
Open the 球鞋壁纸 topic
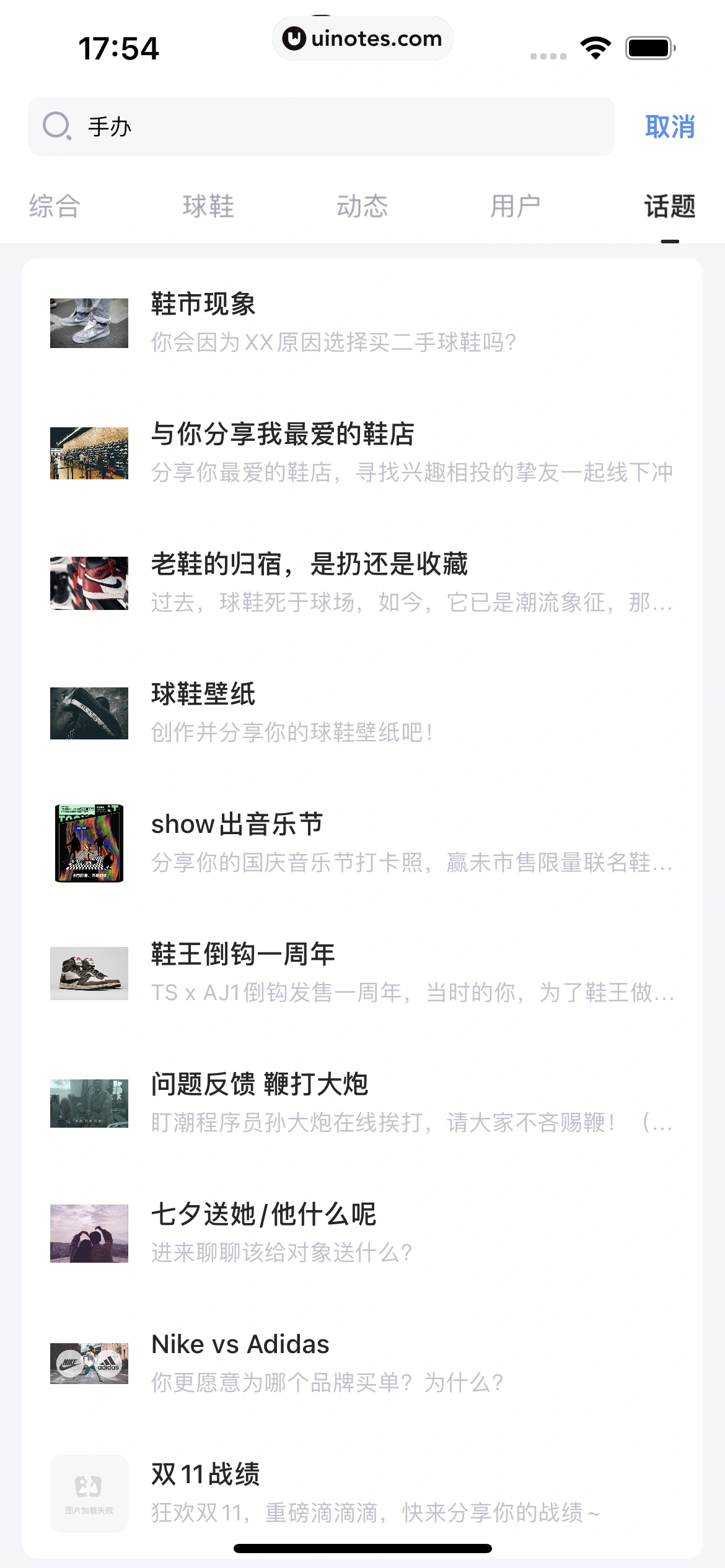(x=362, y=713)
